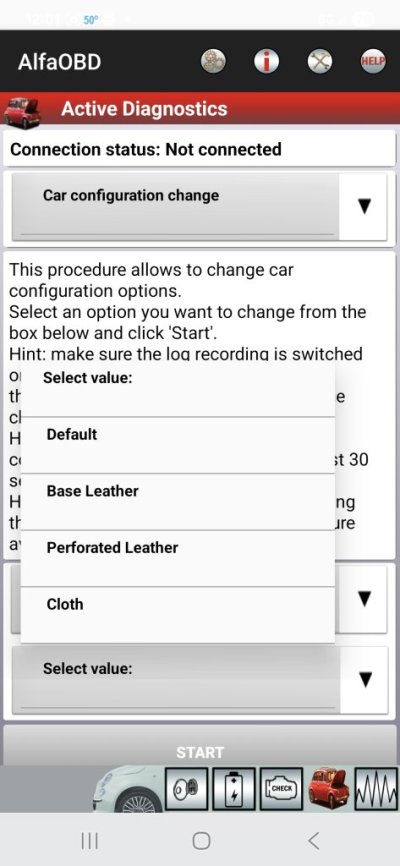Expand the Car configuration change dropdown
Screen dimensions: 400x866
(199, 207)
